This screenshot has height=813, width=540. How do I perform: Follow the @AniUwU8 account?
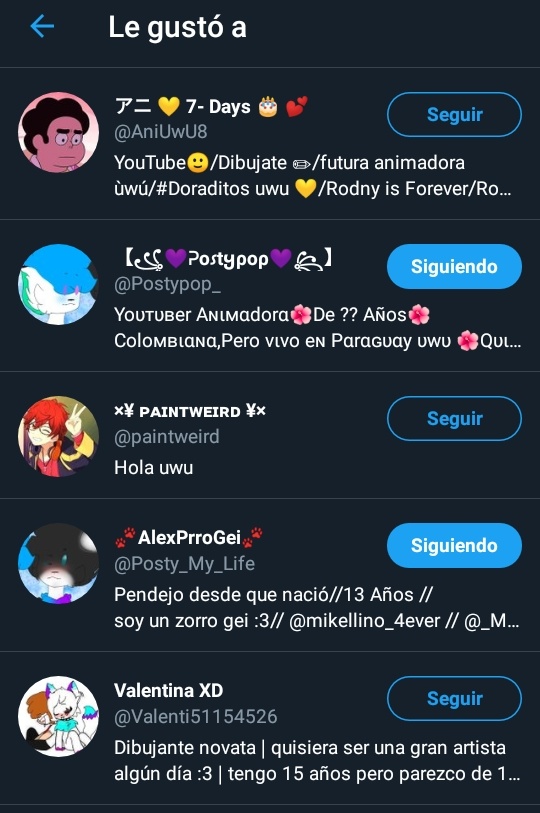coord(454,114)
